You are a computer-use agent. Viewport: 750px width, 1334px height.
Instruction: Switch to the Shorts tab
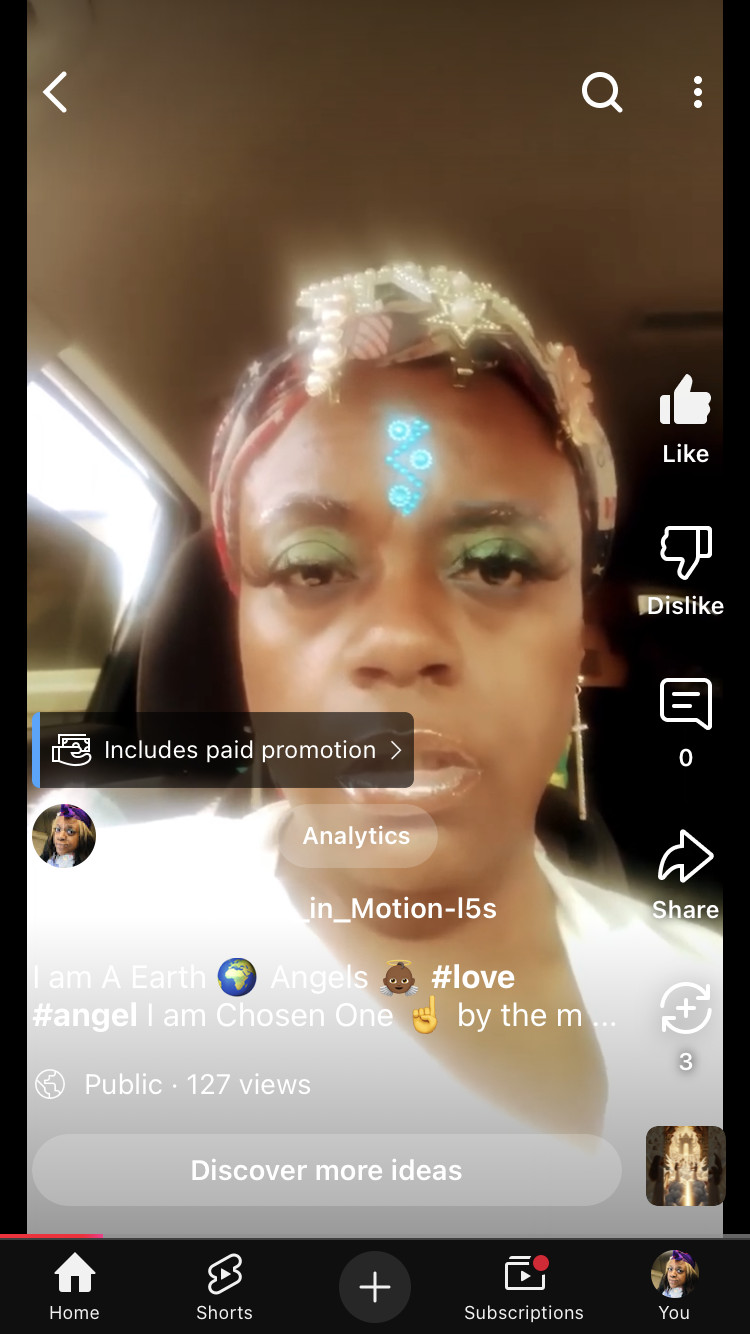(x=224, y=1288)
